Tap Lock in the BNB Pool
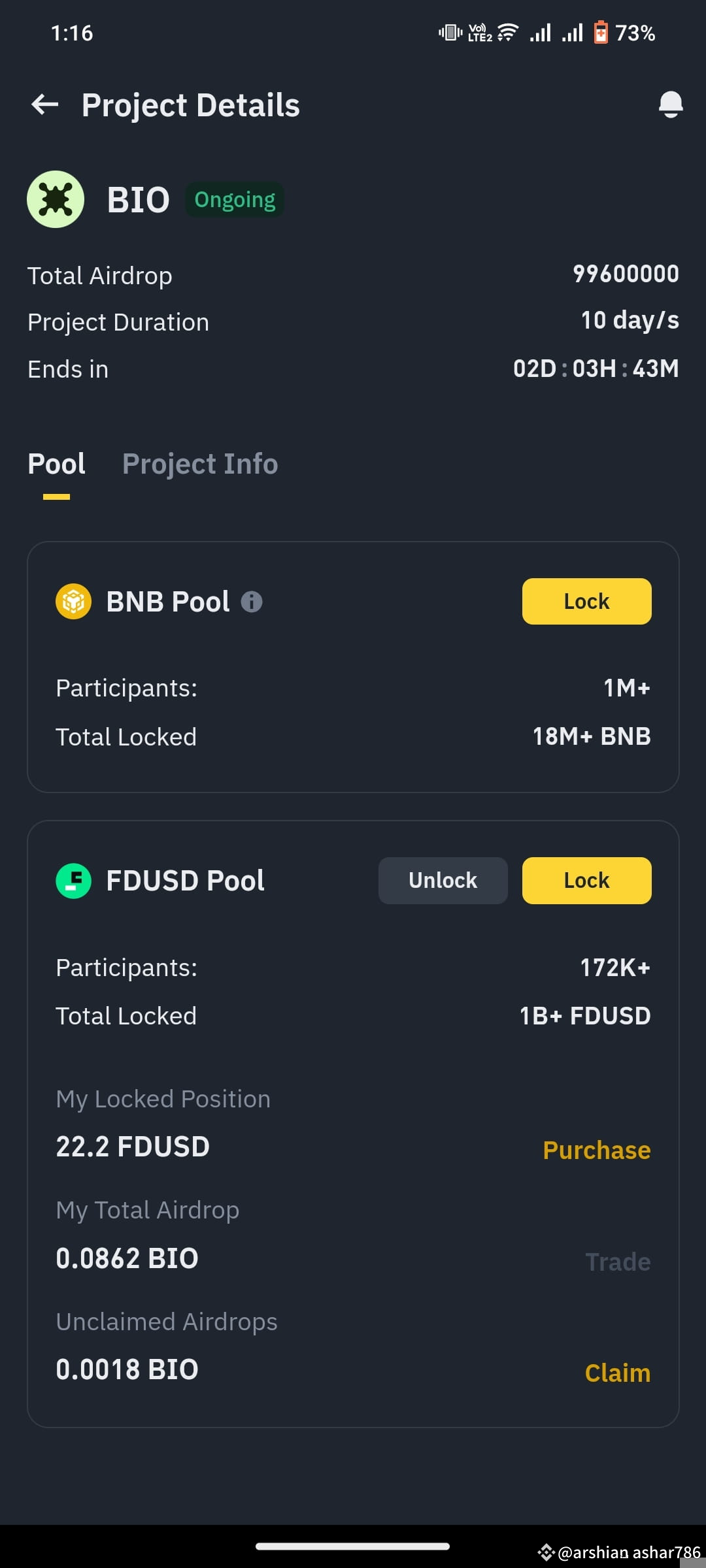Screen dimensions: 706x1568 [586, 601]
